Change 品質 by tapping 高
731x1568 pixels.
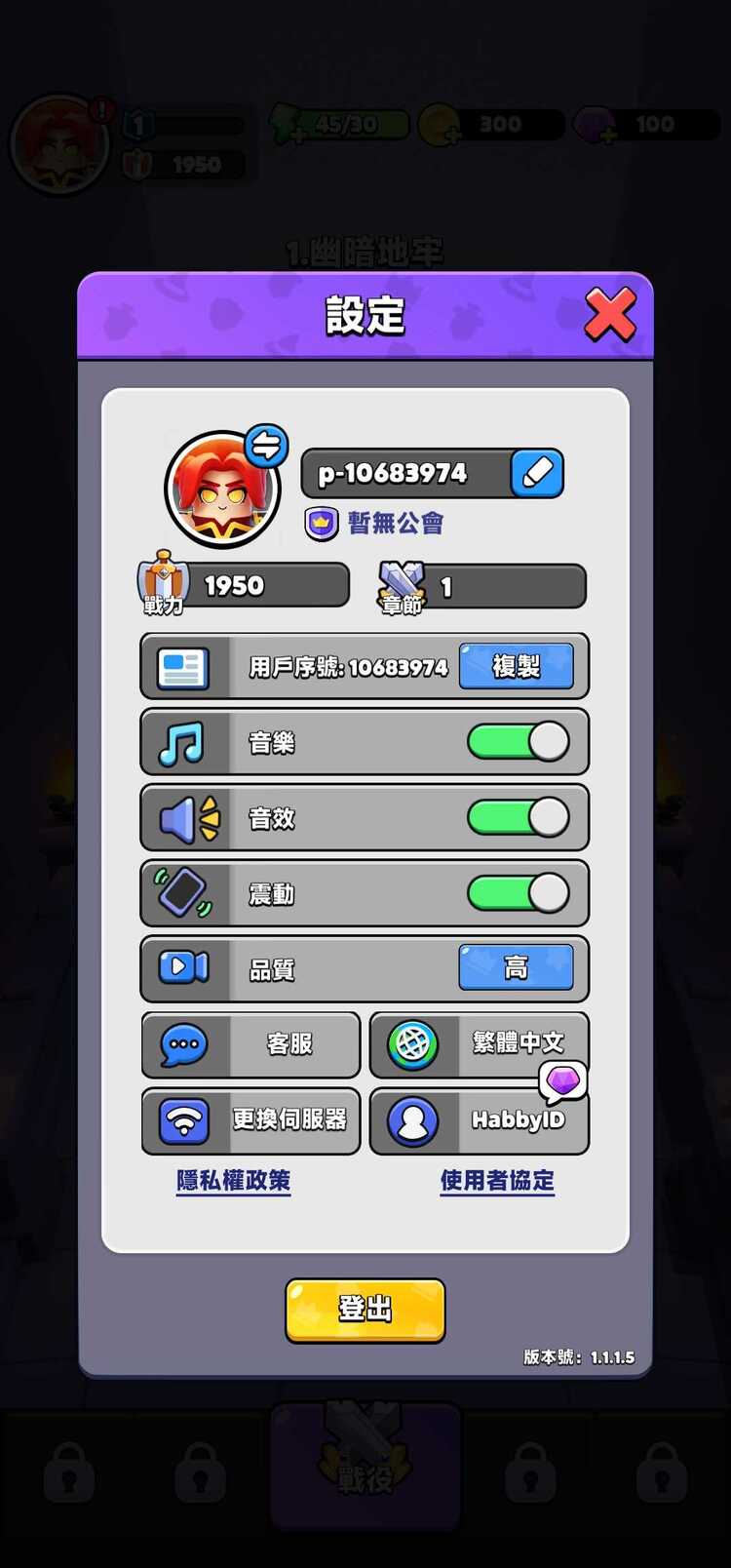(x=516, y=967)
